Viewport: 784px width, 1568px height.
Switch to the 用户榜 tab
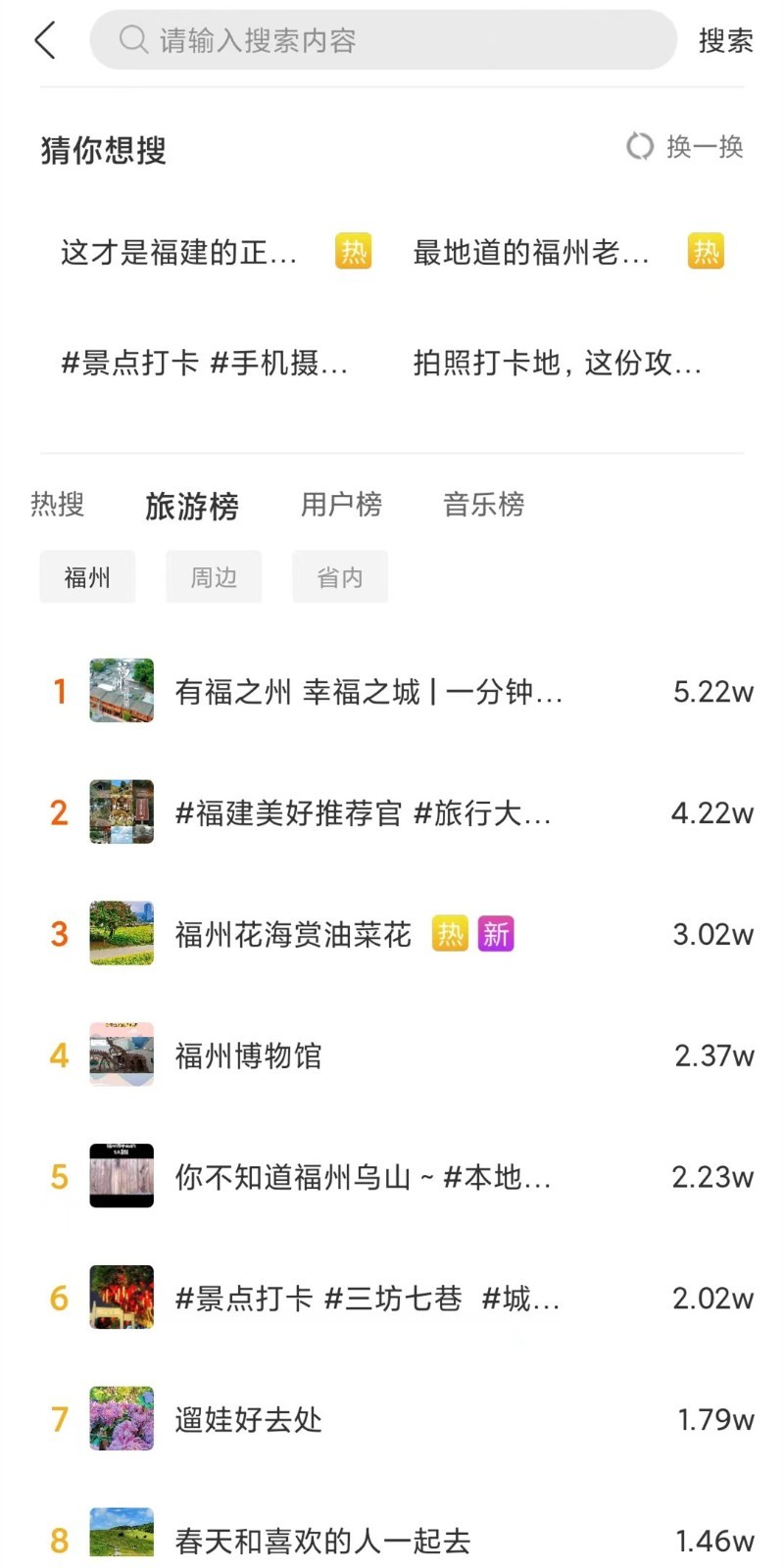tap(341, 505)
